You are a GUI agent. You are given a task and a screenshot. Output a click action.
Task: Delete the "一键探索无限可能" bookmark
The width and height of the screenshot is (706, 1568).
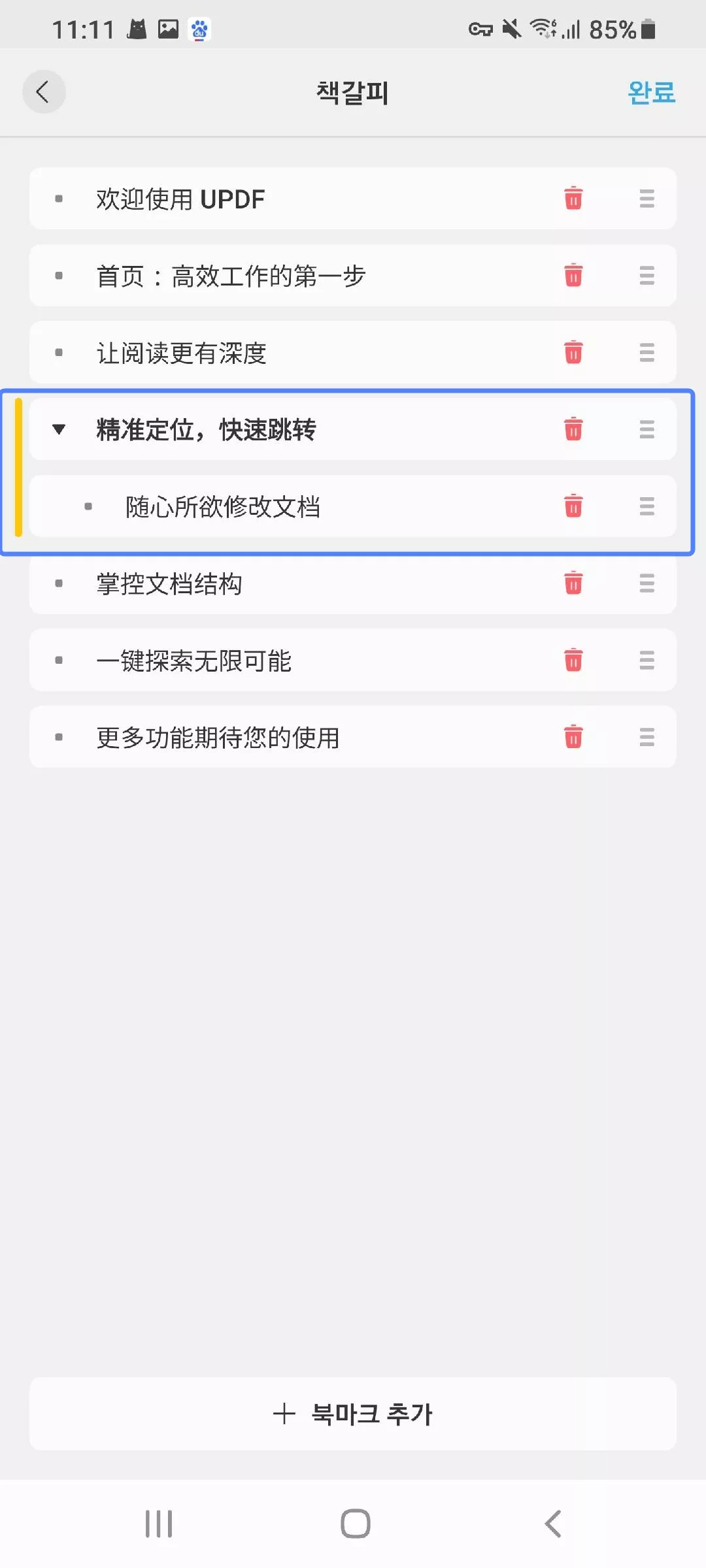573,661
